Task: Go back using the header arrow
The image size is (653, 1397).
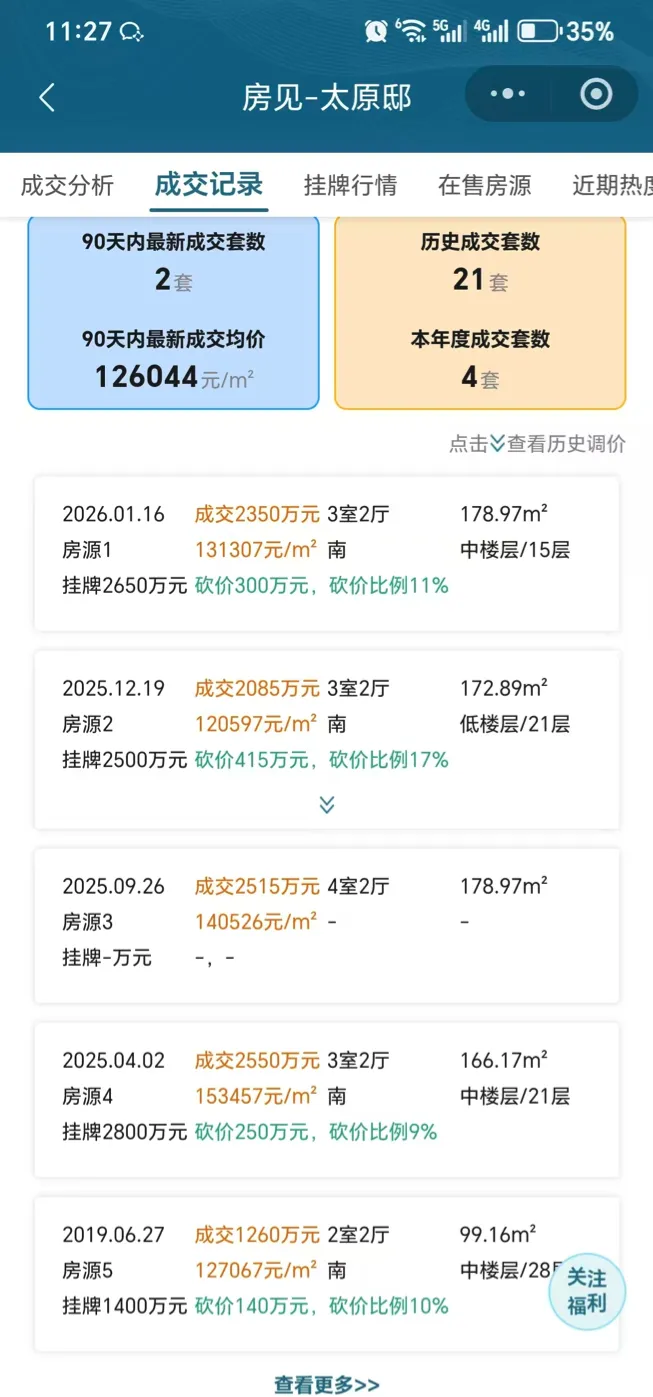Action: click(x=46, y=97)
